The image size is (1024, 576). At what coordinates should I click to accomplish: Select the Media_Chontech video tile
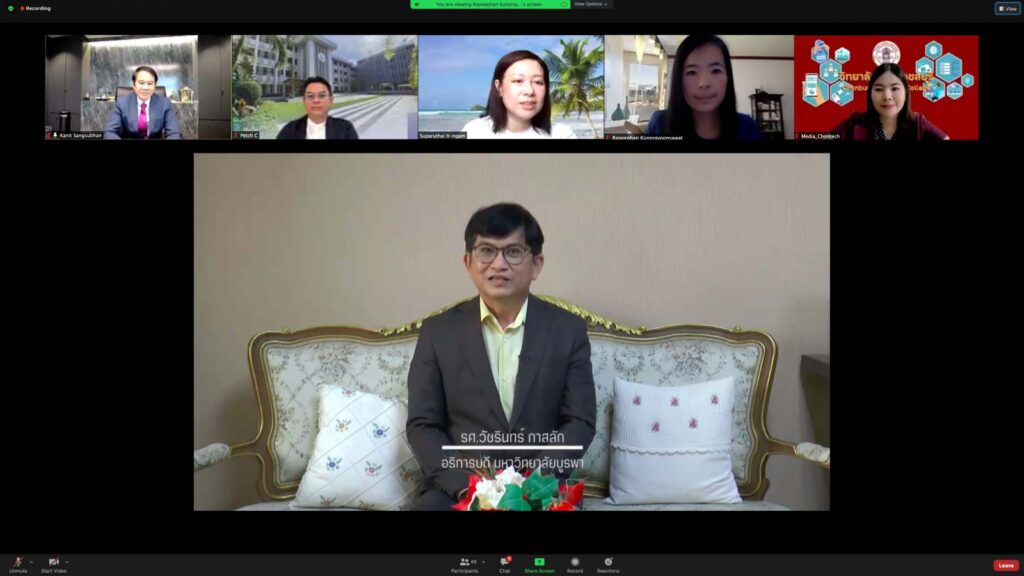point(886,87)
